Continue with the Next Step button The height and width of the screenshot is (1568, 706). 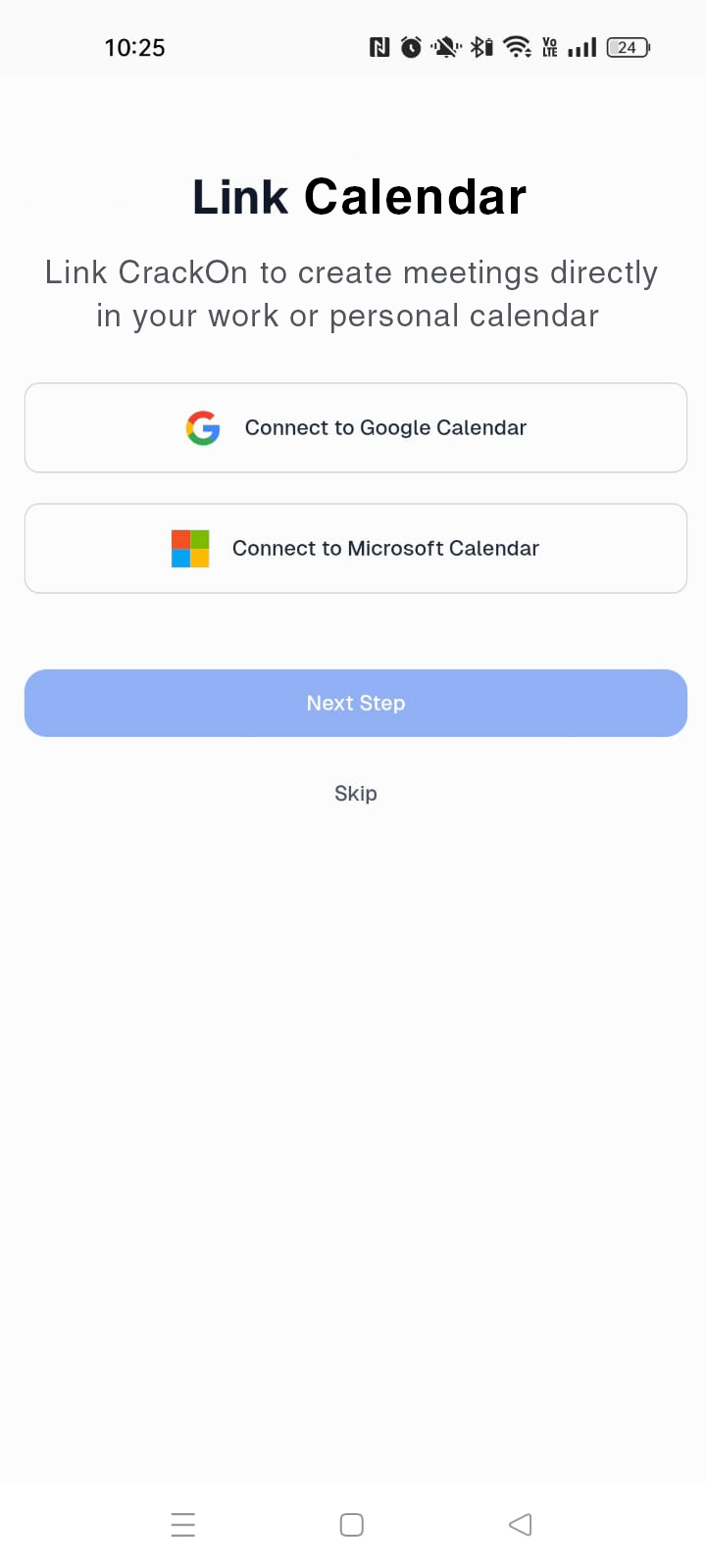355,703
